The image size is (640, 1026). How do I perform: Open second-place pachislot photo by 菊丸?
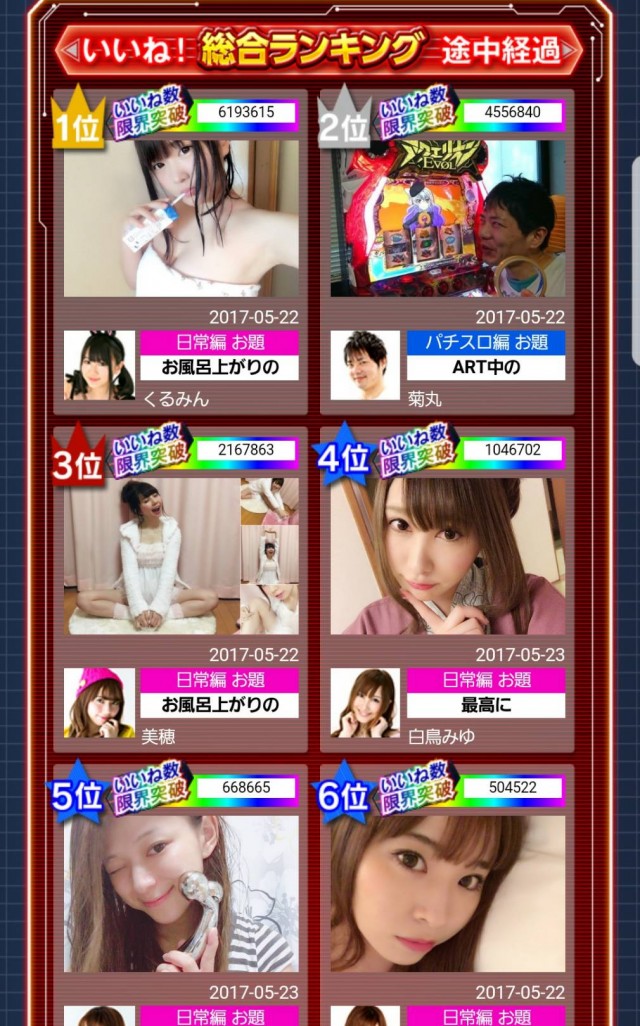click(x=447, y=218)
